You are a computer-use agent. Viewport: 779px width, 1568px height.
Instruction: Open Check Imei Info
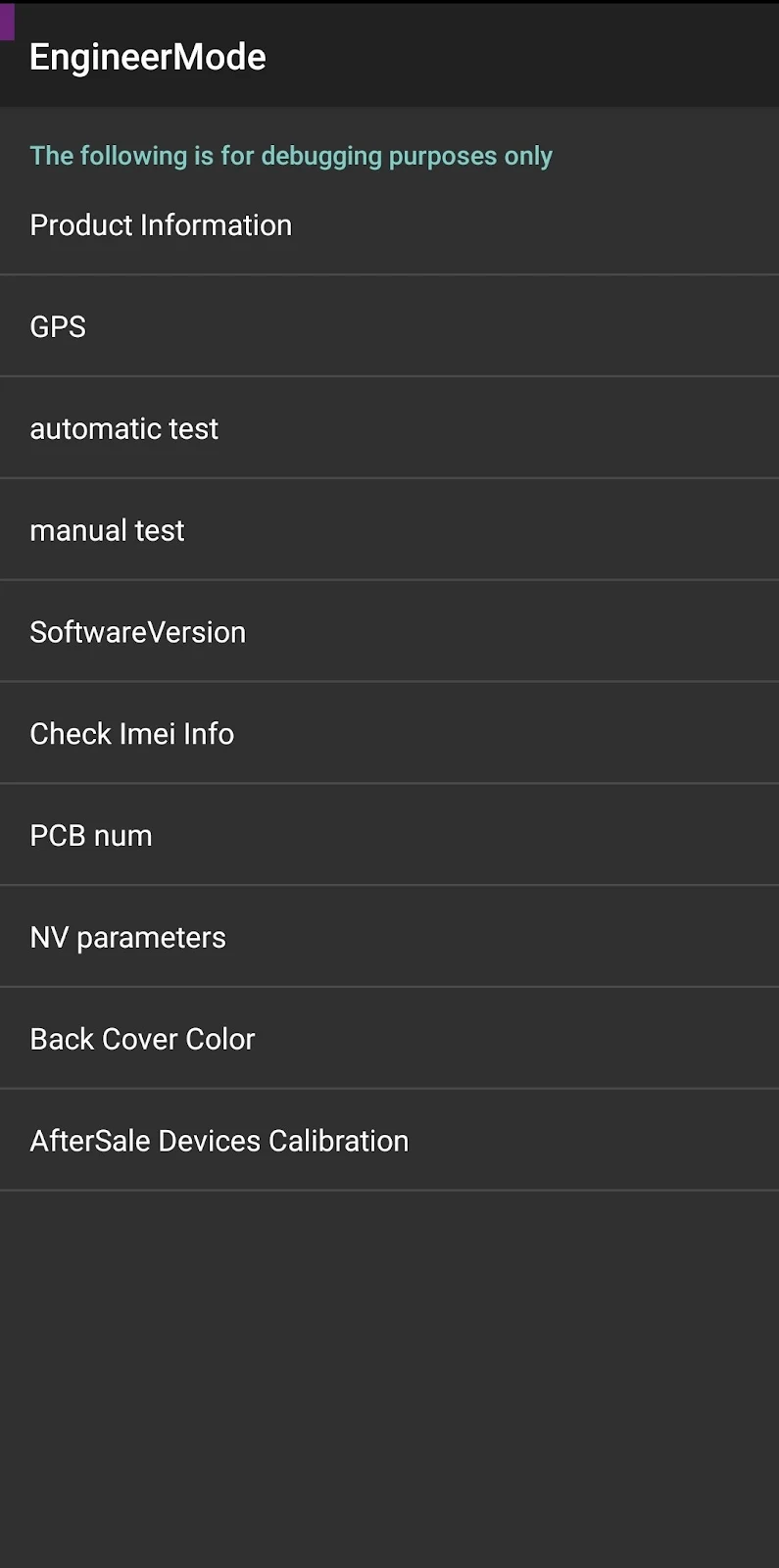click(389, 733)
